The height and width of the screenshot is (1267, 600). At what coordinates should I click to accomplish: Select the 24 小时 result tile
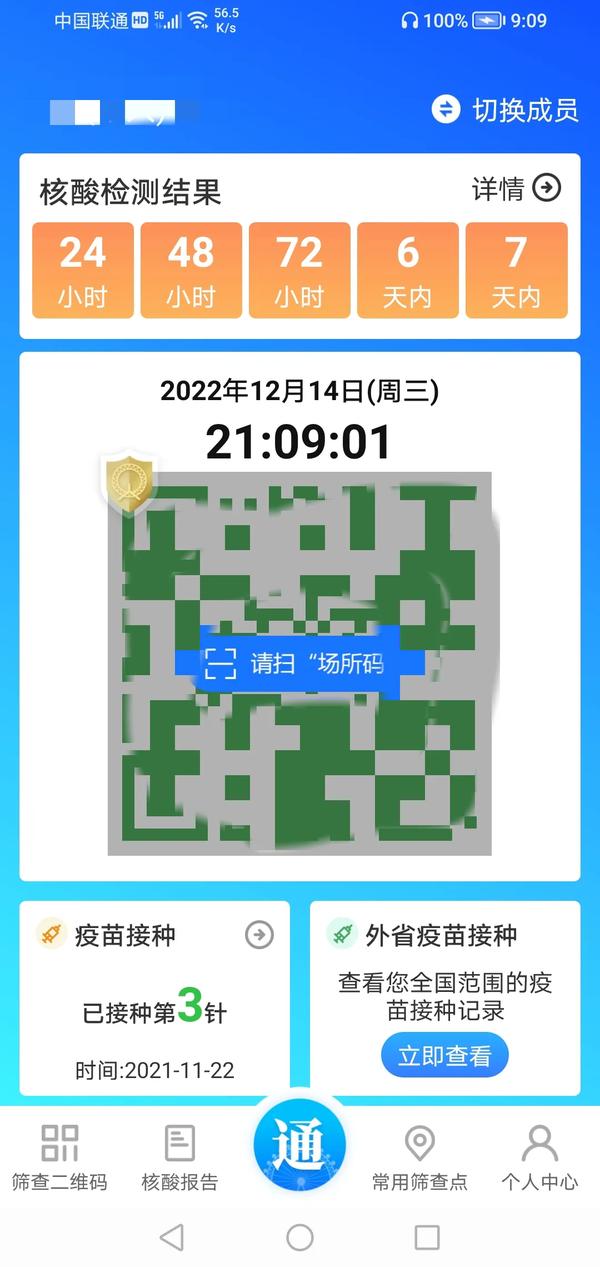(x=83, y=271)
